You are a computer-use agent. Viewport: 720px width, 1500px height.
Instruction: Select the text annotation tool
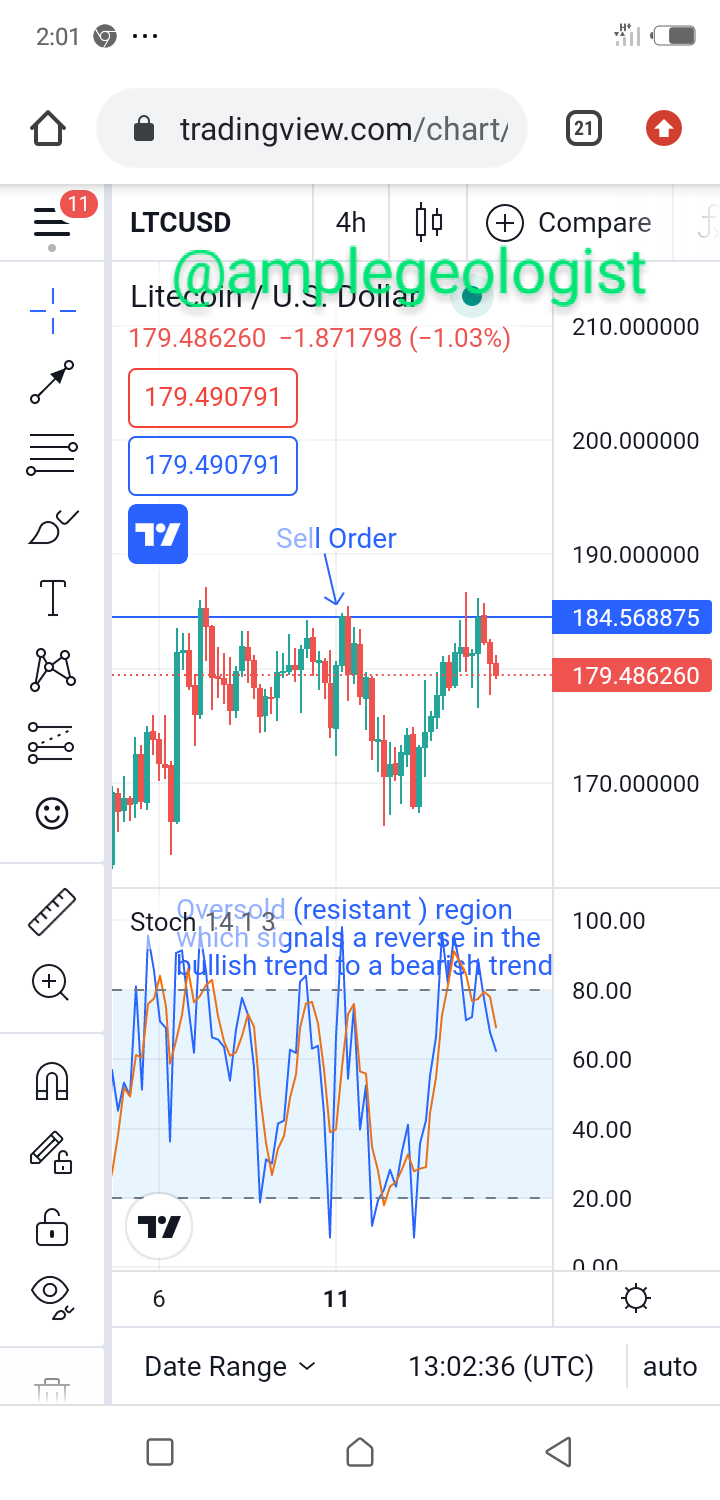tap(52, 598)
